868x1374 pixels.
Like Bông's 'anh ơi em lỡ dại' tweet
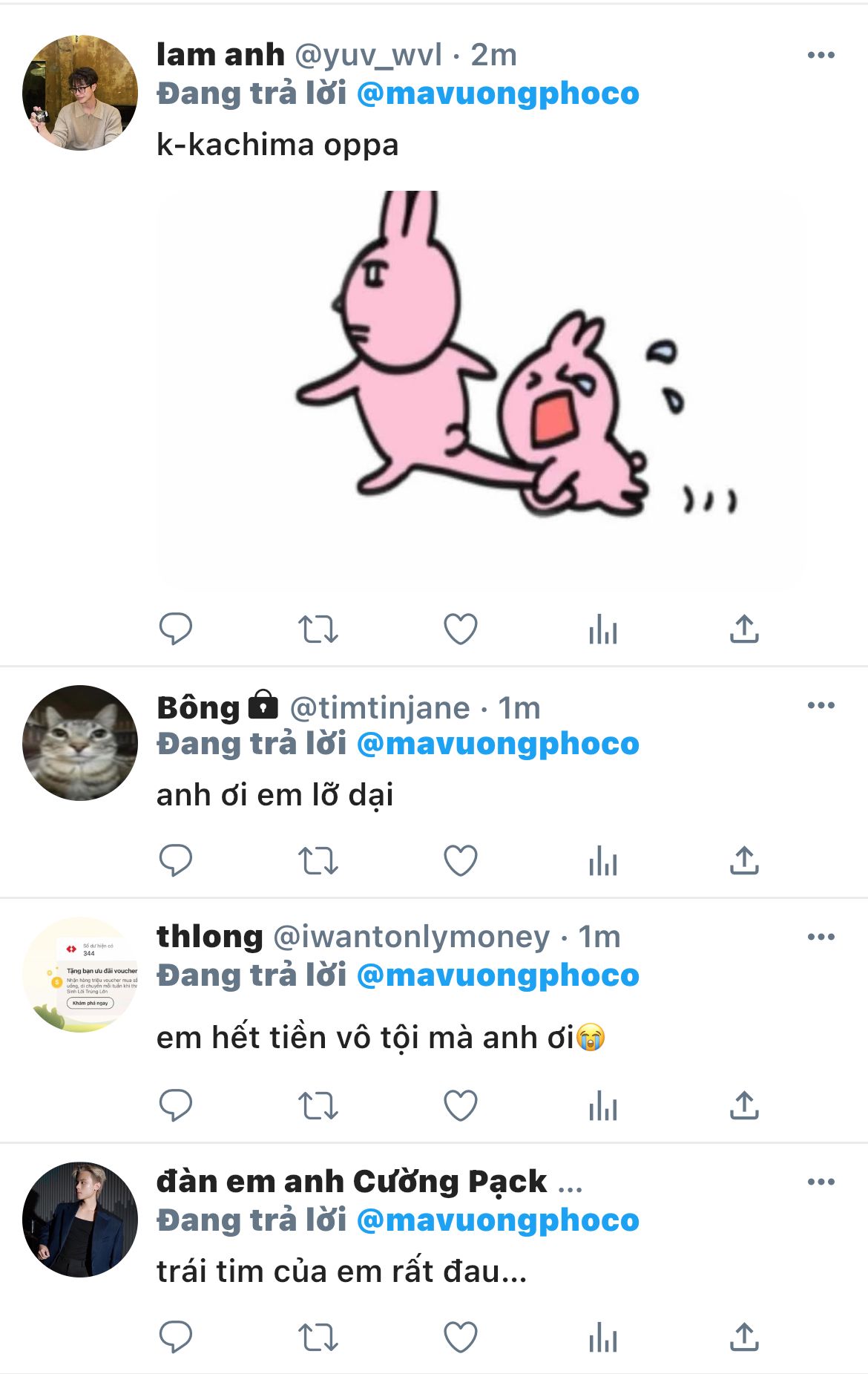click(460, 861)
